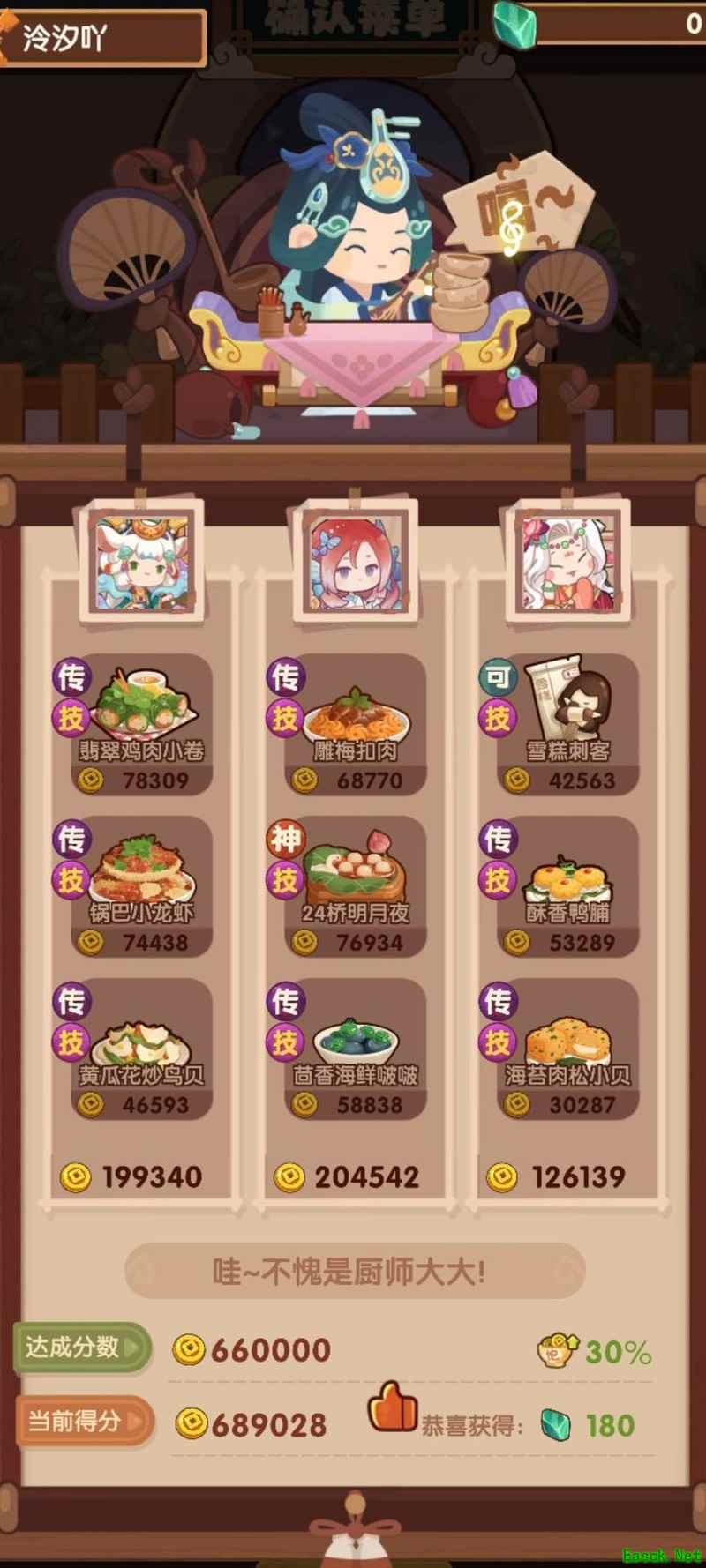Select the 锅巴小龙虾 dish card
This screenshot has width=706, height=1568.
pos(142,885)
